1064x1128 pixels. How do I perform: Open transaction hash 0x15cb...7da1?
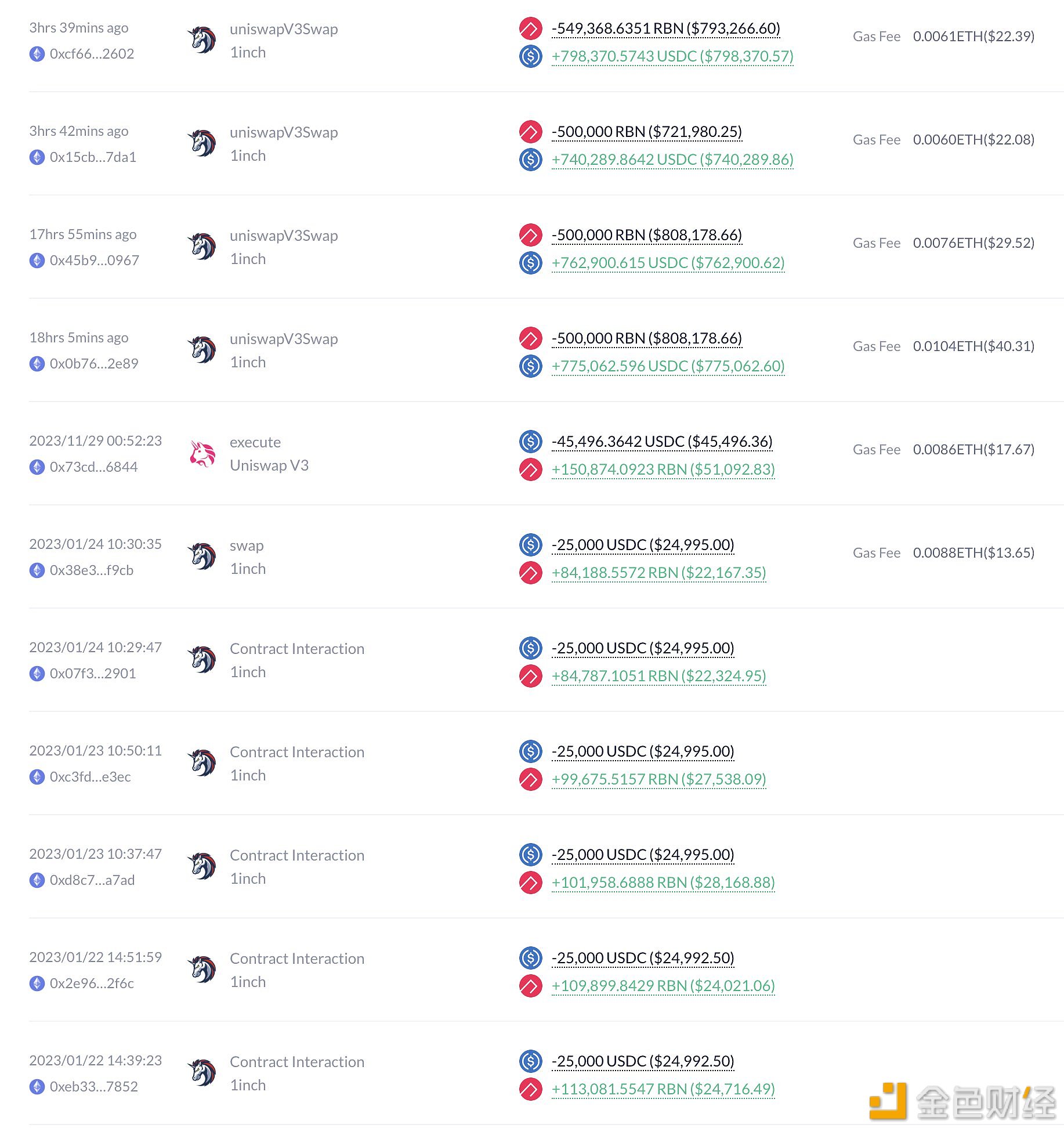pyautogui.click(x=93, y=157)
